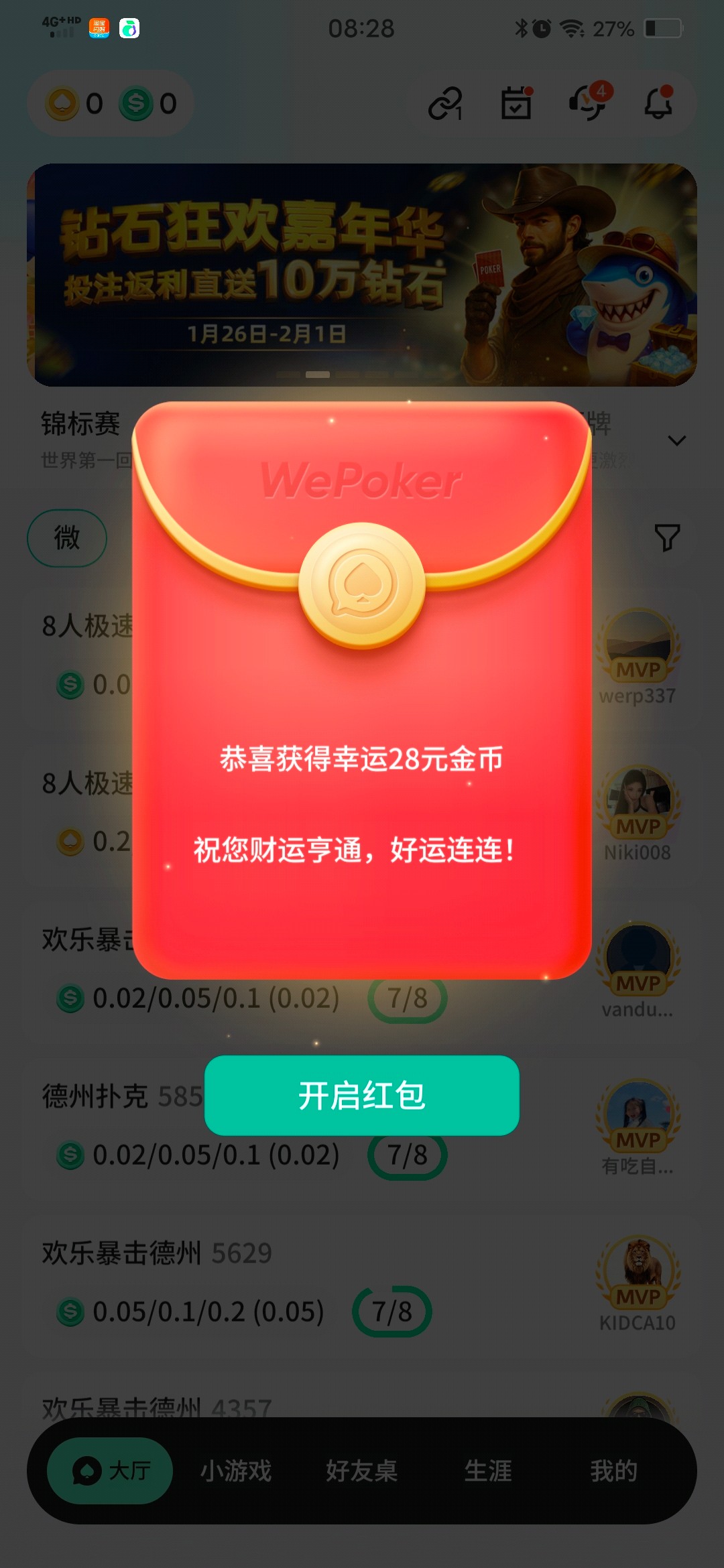Open the 钻石狂欢嘉年华 banner
Image resolution: width=724 pixels, height=1568 pixels.
click(361, 275)
